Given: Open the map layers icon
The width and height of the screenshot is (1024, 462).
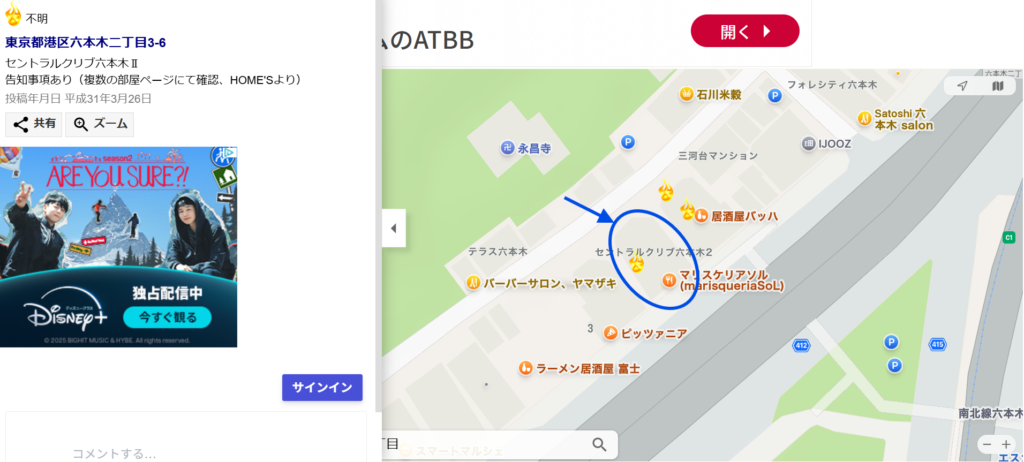Looking at the screenshot, I should click(x=997, y=86).
